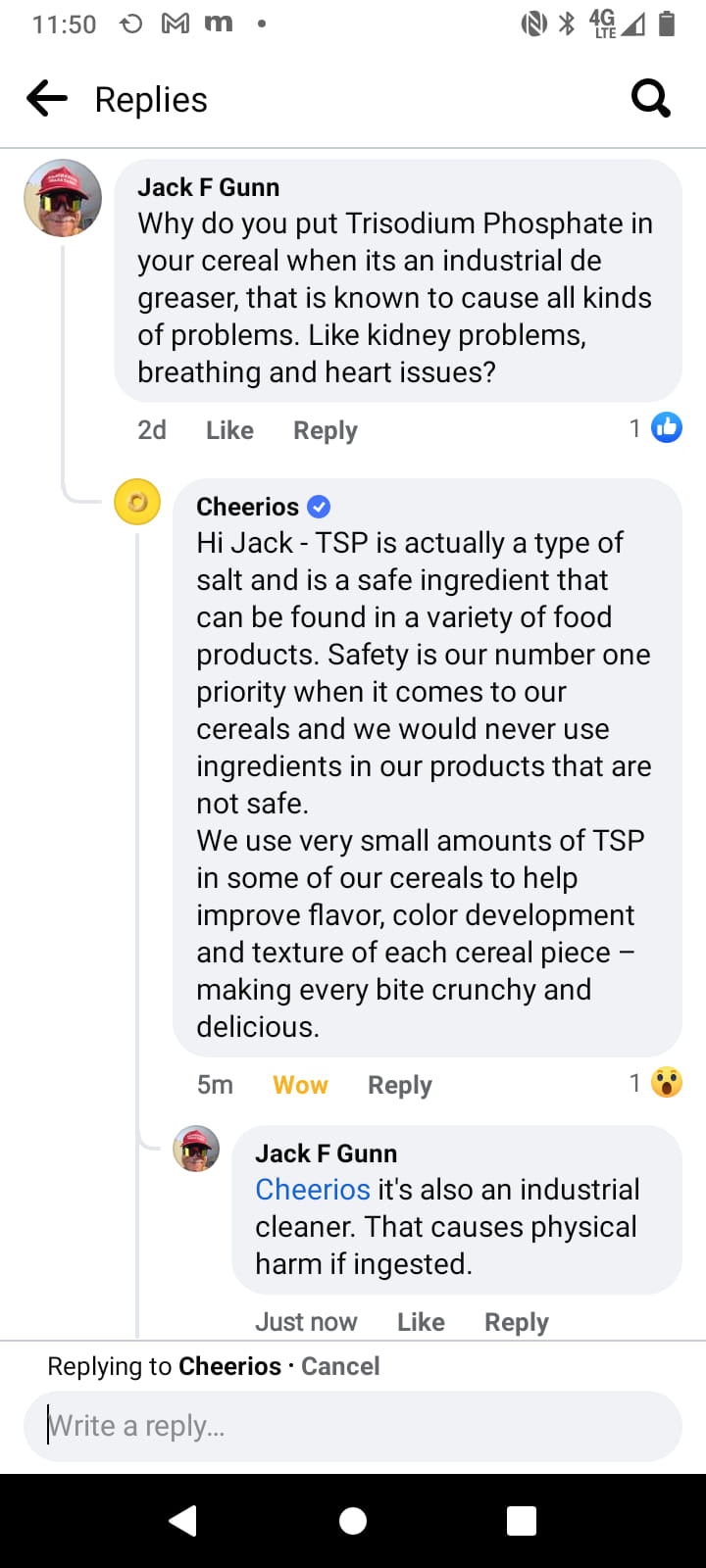The image size is (706, 1568).
Task: Reply to Jack's 'Just now' comment
Action: (516, 1322)
